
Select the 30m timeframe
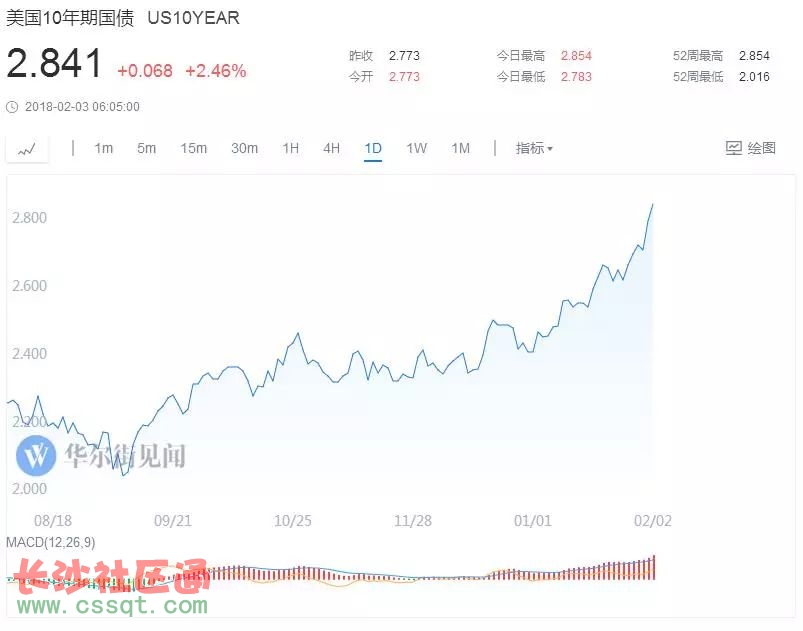[x=244, y=148]
